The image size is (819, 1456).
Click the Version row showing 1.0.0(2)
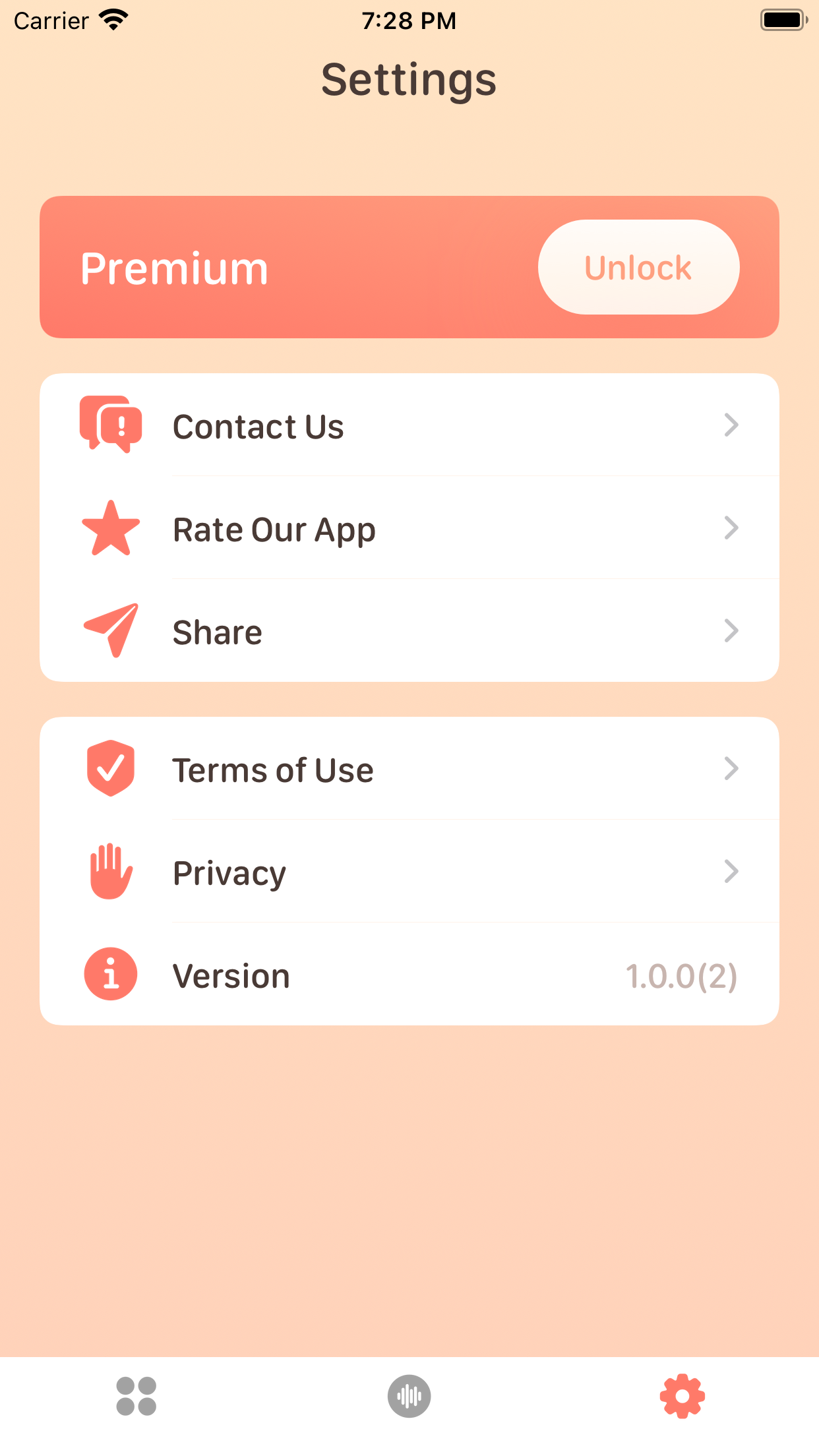(x=409, y=975)
